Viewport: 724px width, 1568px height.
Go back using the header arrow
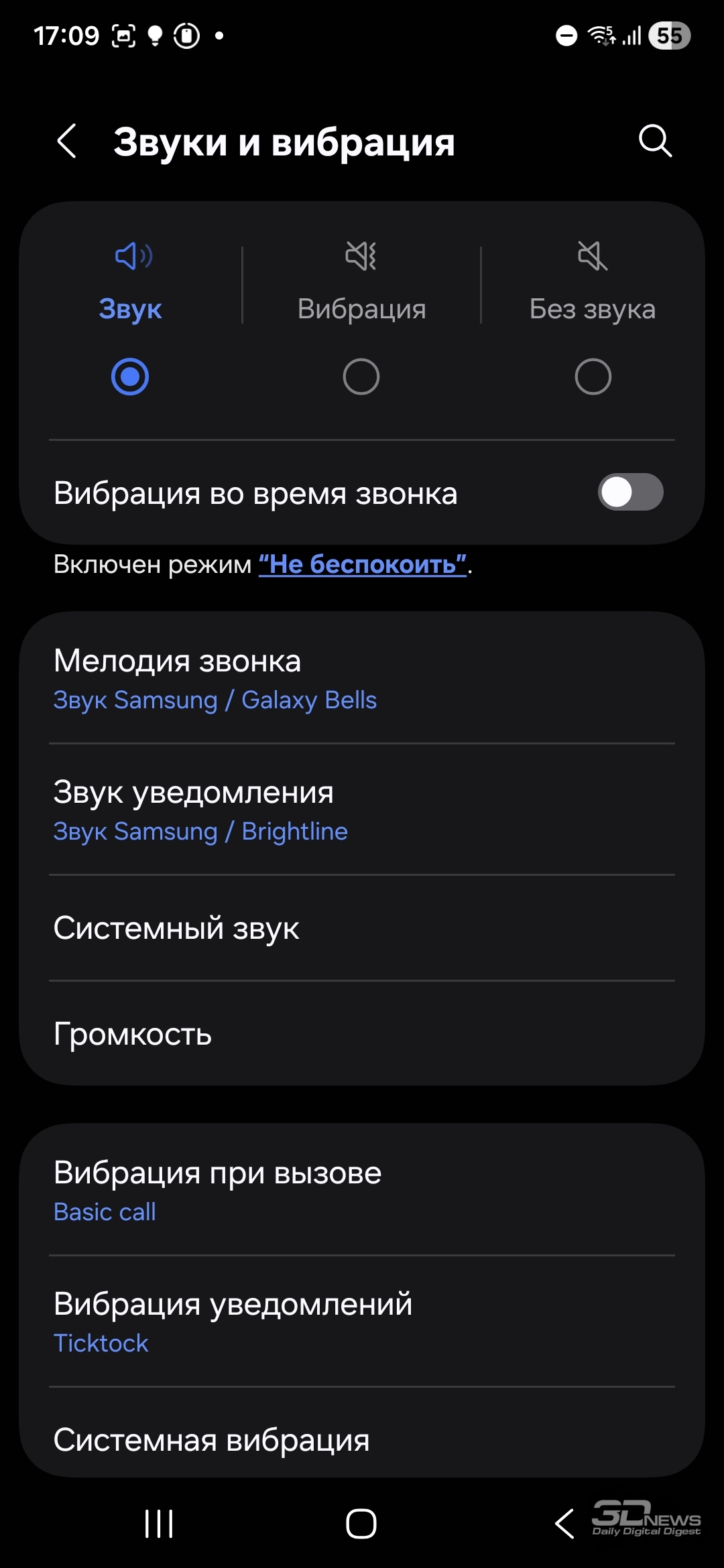click(x=67, y=141)
